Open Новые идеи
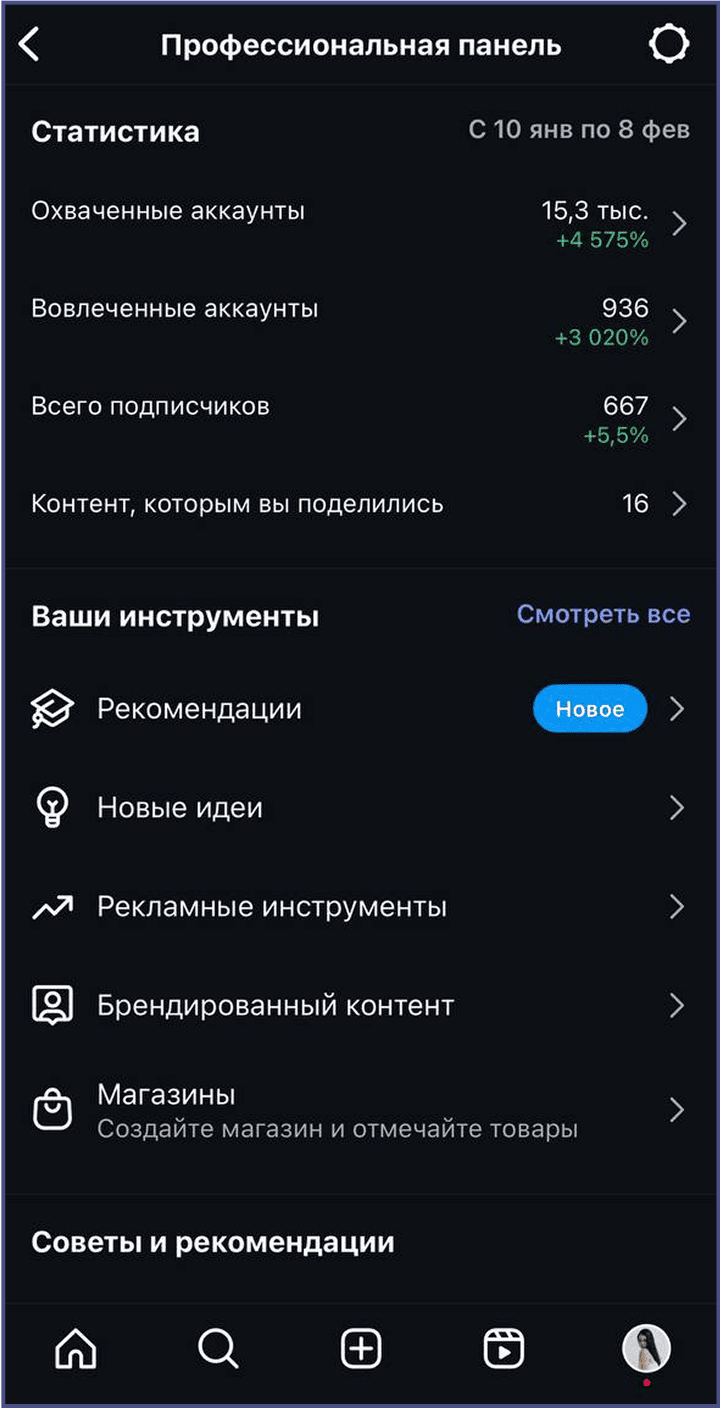Screen dimensions: 720x1408 click(360, 808)
